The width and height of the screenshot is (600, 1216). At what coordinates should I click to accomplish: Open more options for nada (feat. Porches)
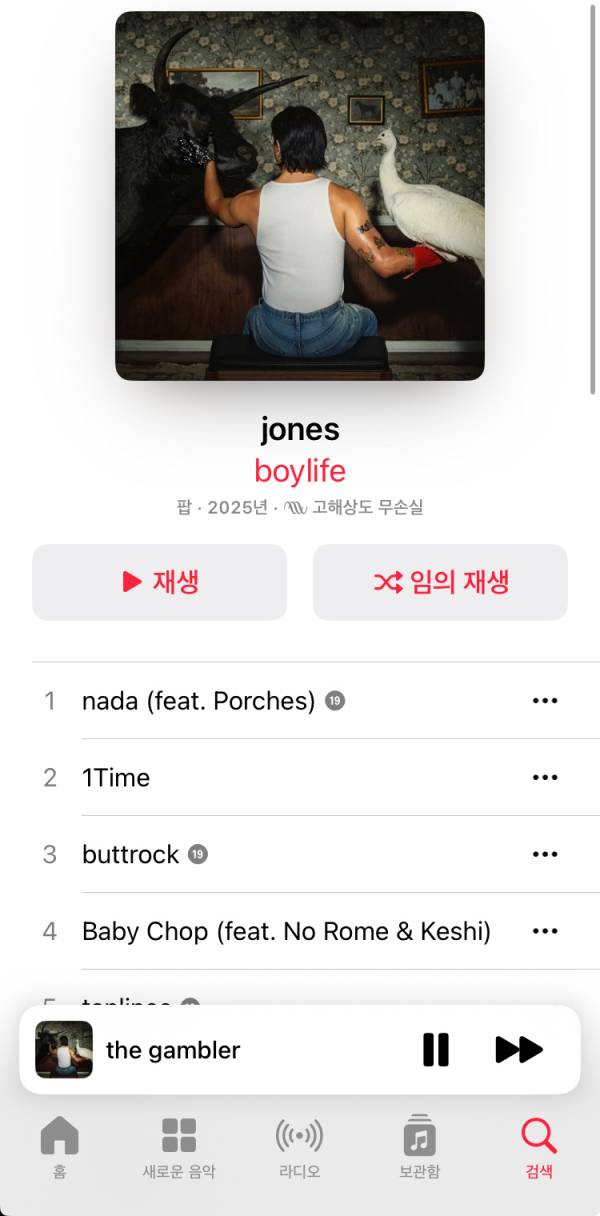(x=545, y=701)
